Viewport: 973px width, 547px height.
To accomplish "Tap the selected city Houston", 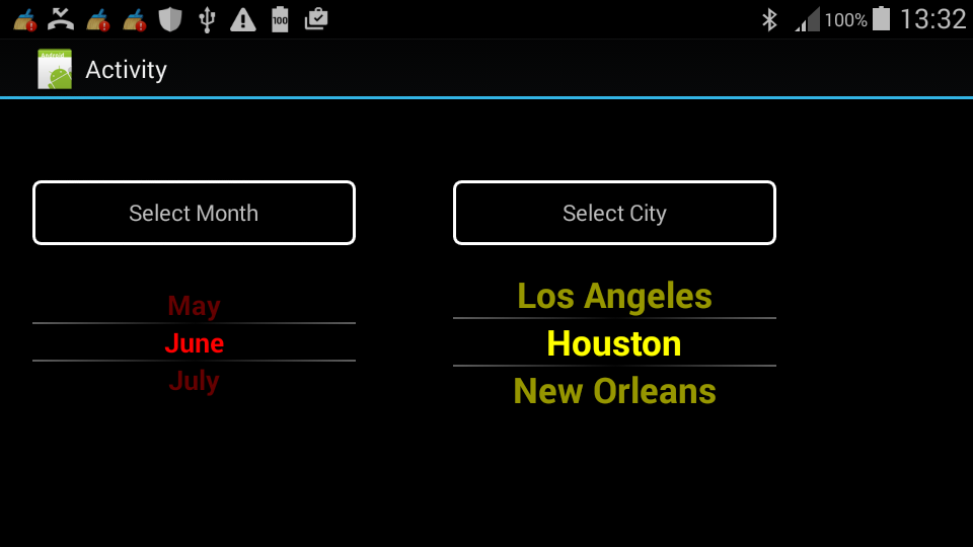I will (x=614, y=343).
